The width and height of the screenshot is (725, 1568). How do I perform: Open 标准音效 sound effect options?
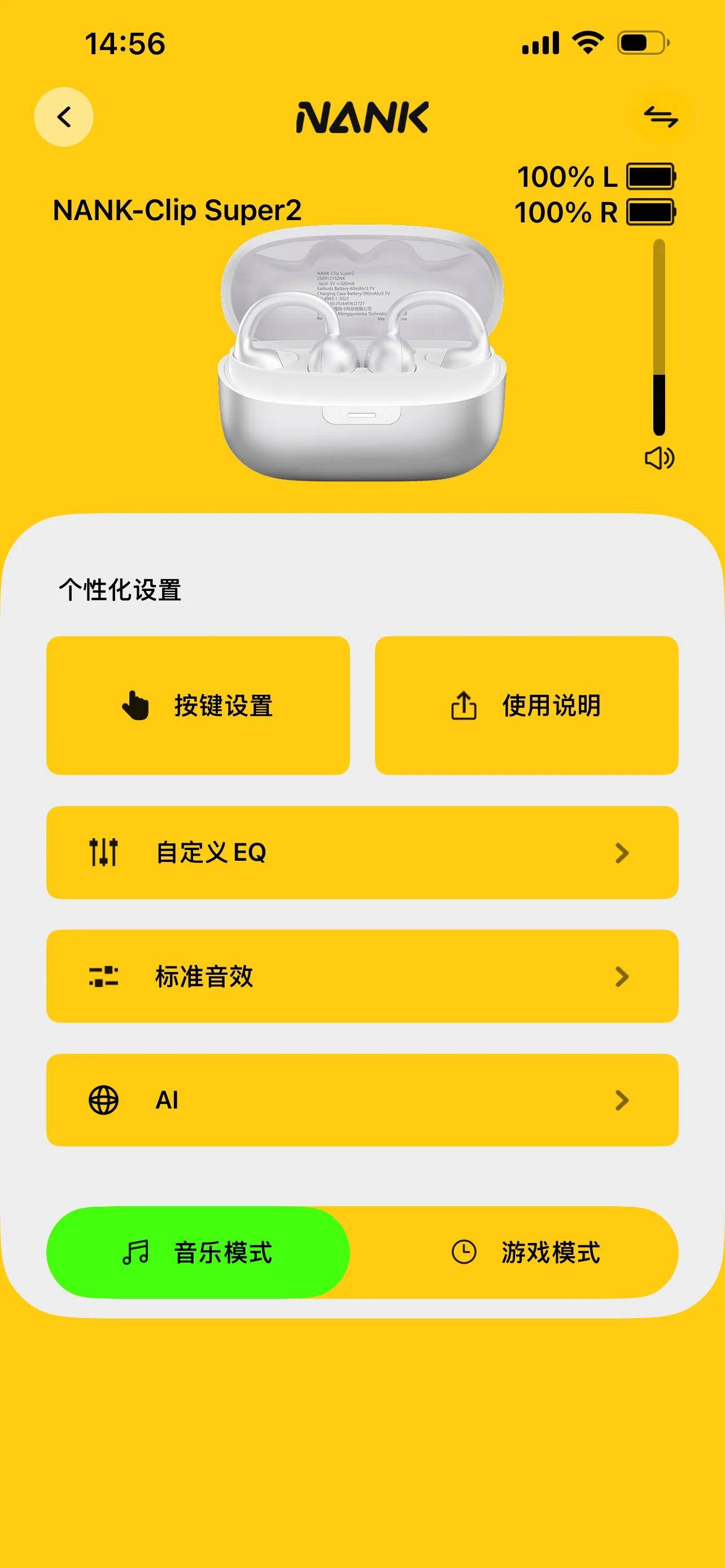point(362,976)
